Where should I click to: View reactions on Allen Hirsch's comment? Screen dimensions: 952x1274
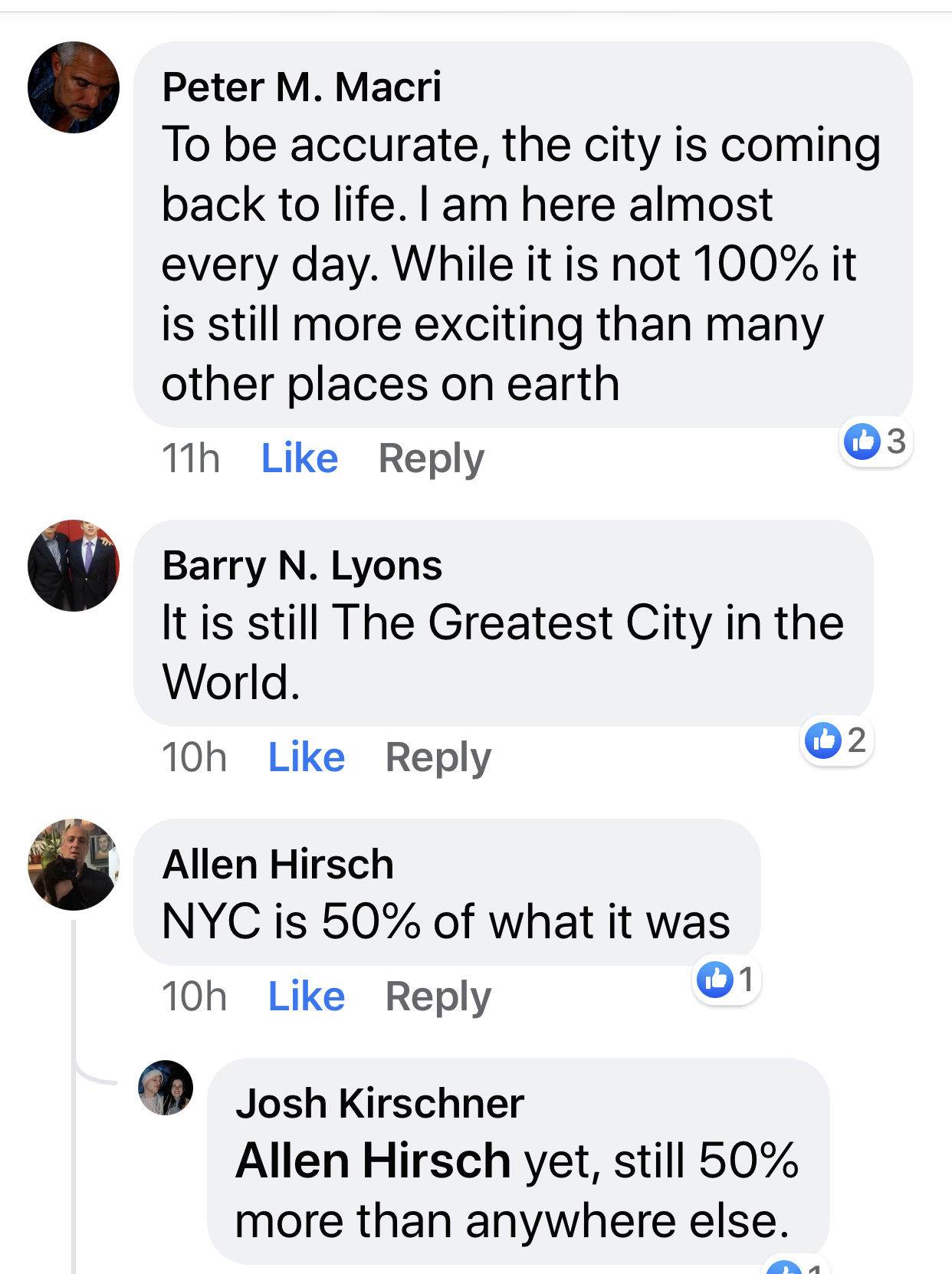point(726,980)
